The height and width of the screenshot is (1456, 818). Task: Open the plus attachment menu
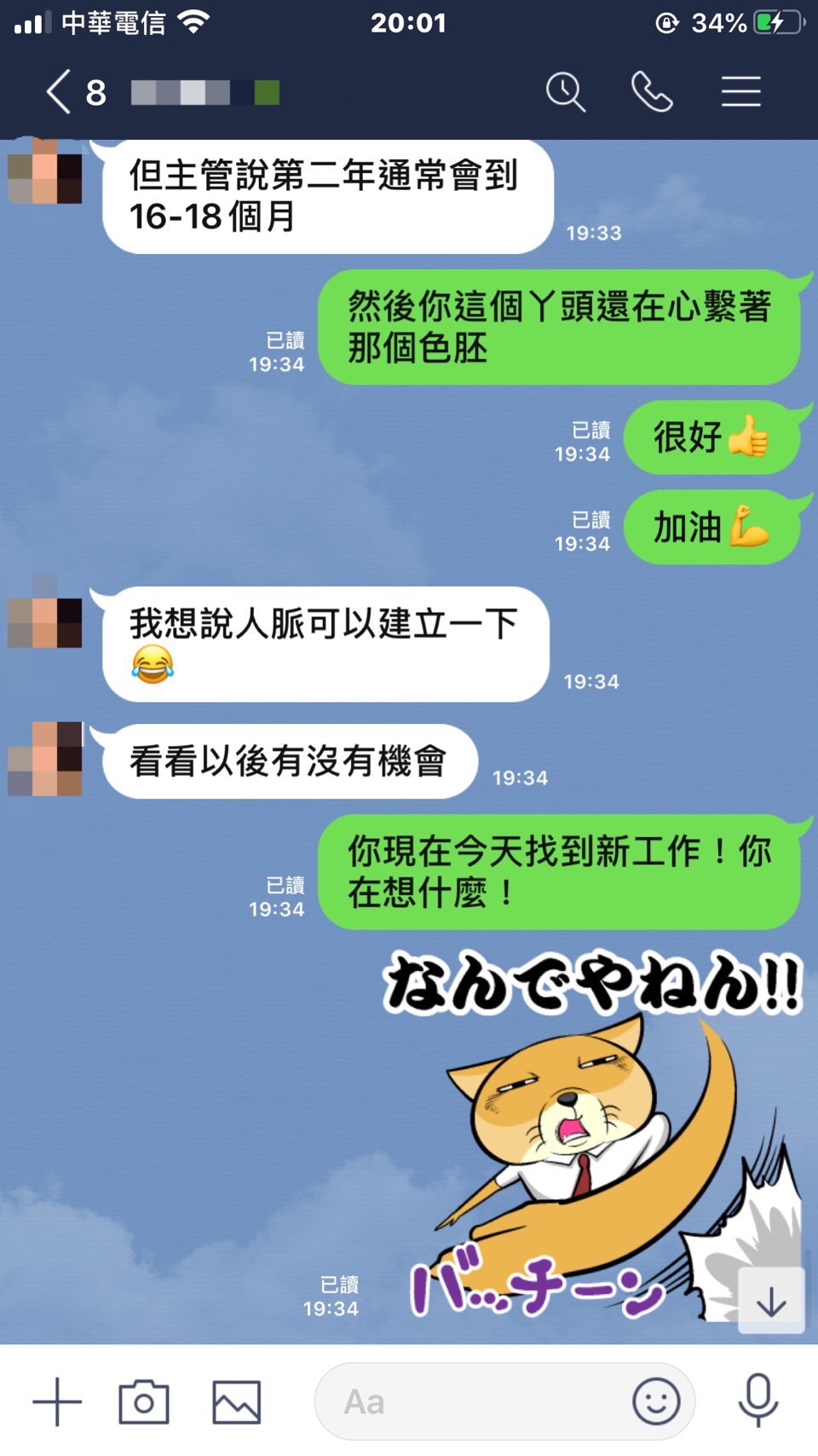click(x=57, y=1401)
